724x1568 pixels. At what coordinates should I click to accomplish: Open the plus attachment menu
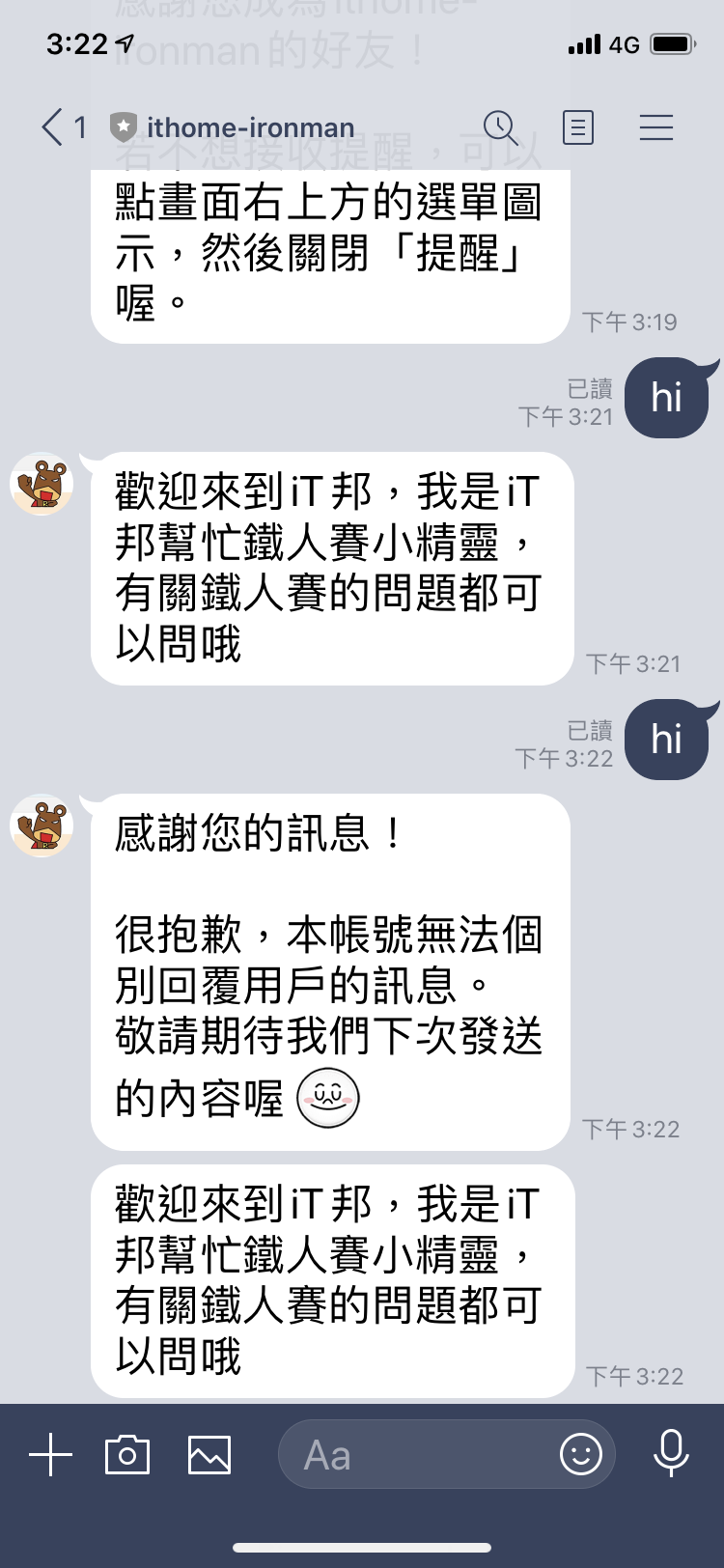point(51,1454)
